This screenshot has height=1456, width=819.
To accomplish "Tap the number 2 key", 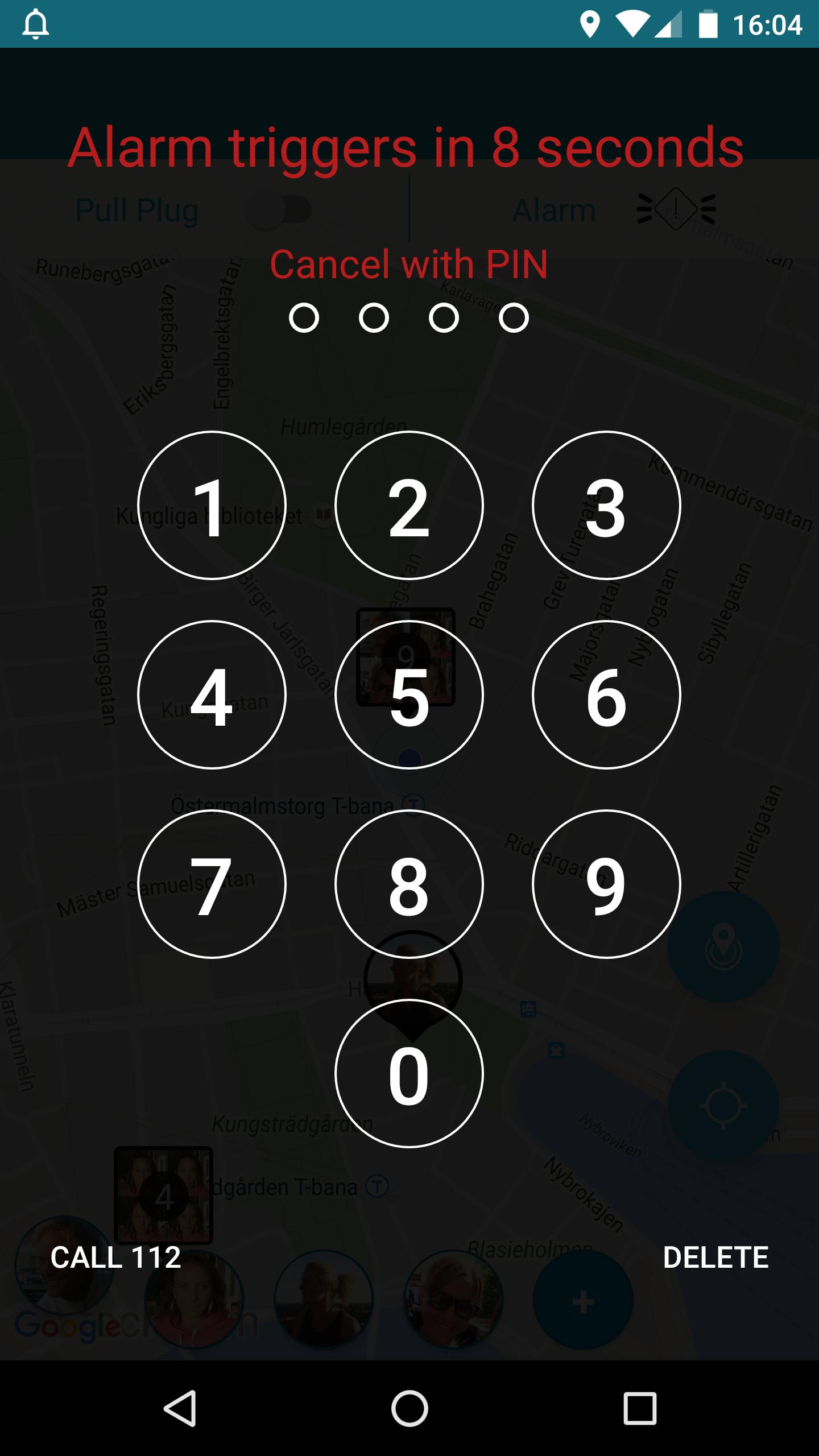I will [409, 506].
